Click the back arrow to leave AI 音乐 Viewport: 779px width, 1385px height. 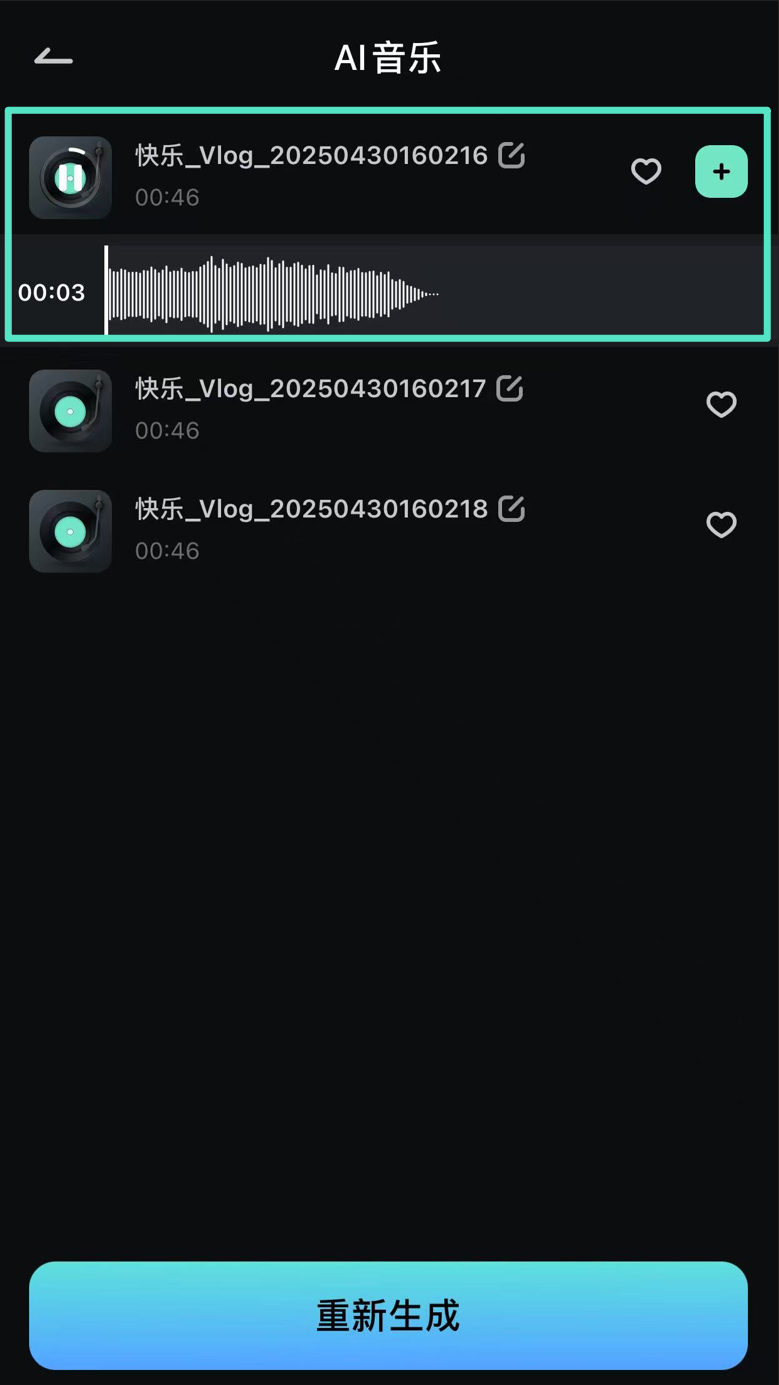coord(53,57)
